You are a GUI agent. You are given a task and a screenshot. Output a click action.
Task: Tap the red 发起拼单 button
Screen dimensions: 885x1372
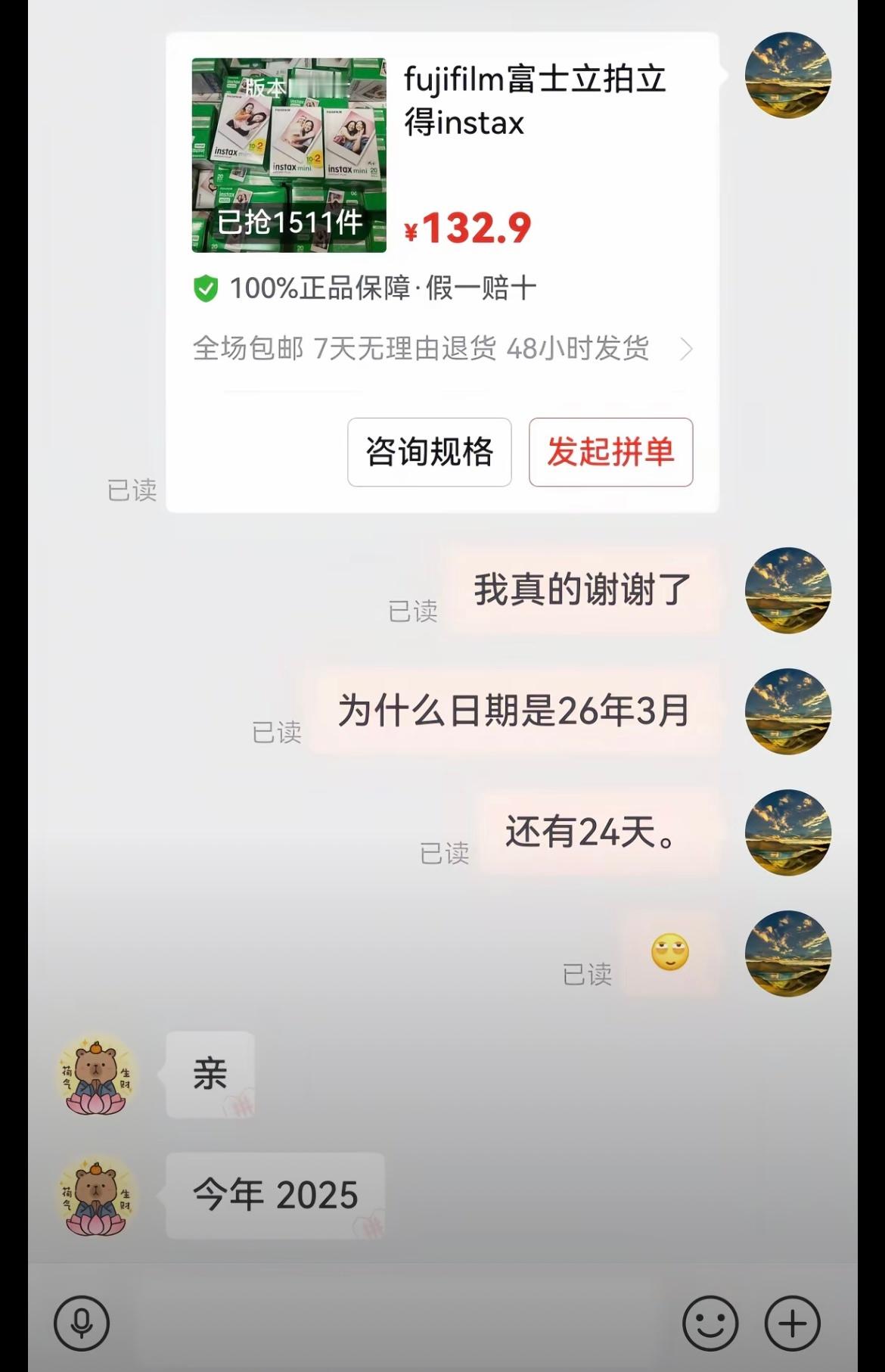tap(610, 452)
